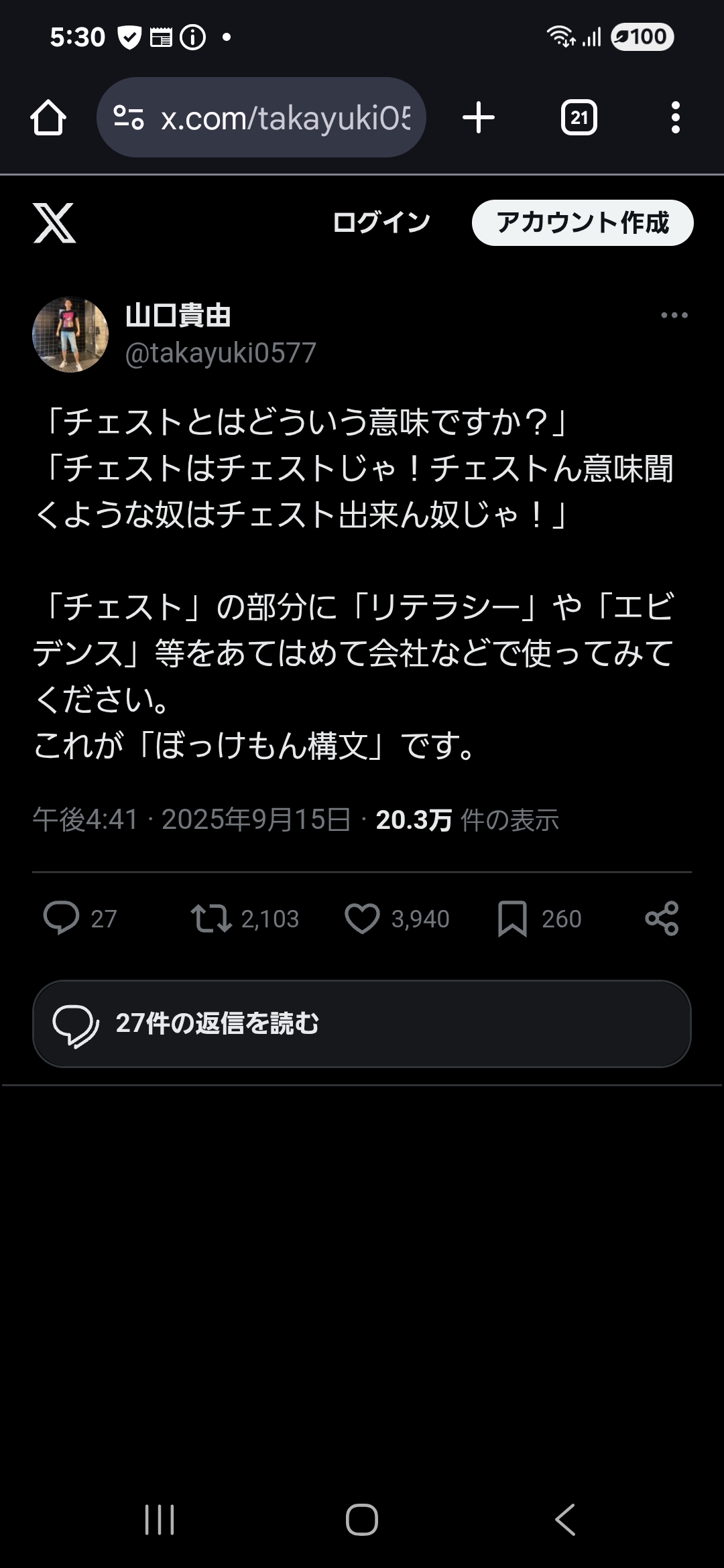
Task: Tap the ログイン button
Action: click(381, 222)
